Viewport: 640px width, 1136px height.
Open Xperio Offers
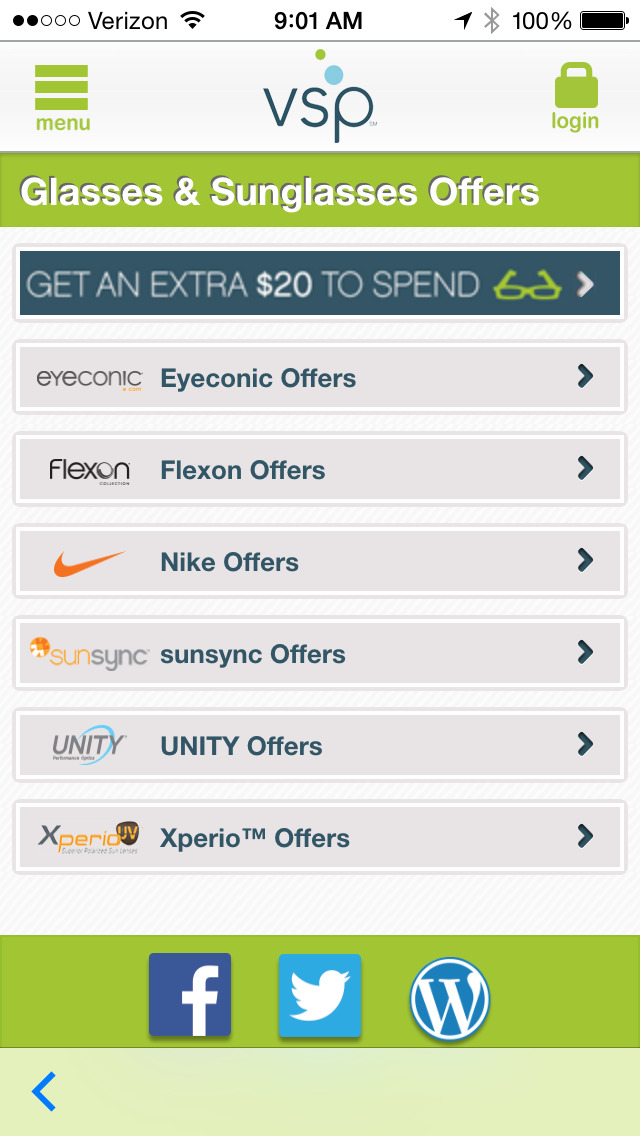[320, 837]
